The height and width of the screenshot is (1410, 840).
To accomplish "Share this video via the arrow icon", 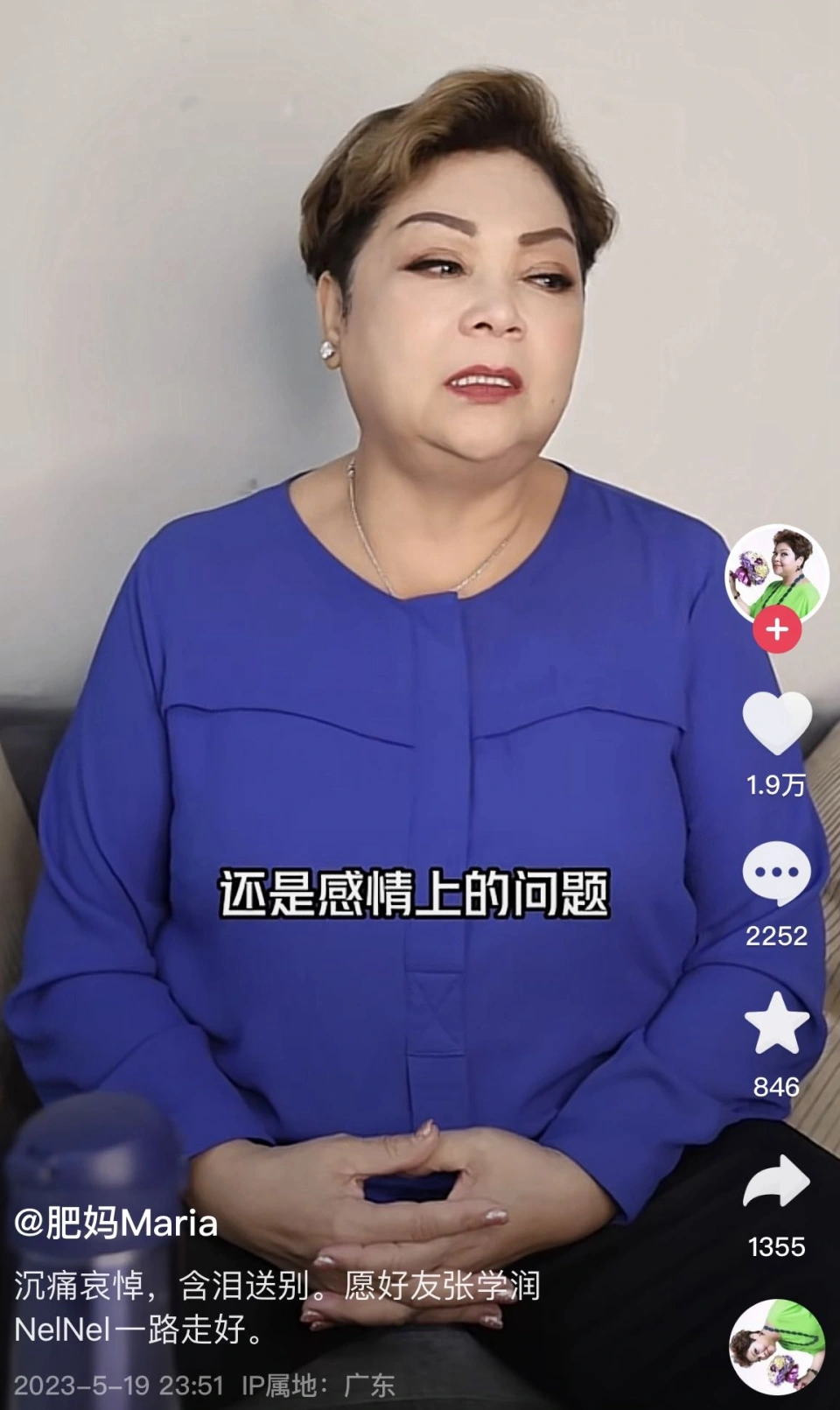I will coord(776,1183).
